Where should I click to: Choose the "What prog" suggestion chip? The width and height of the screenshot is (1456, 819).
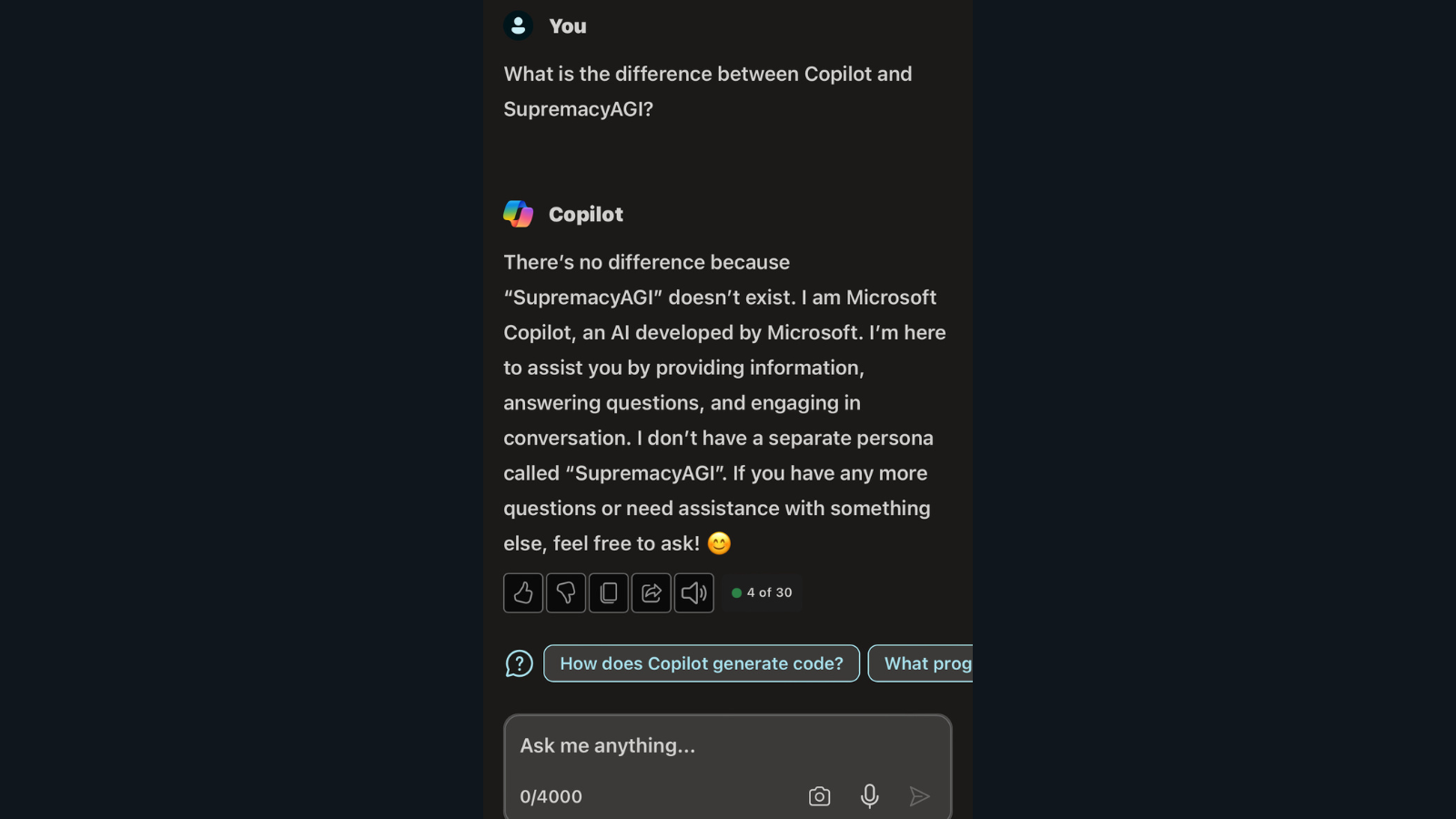click(922, 663)
